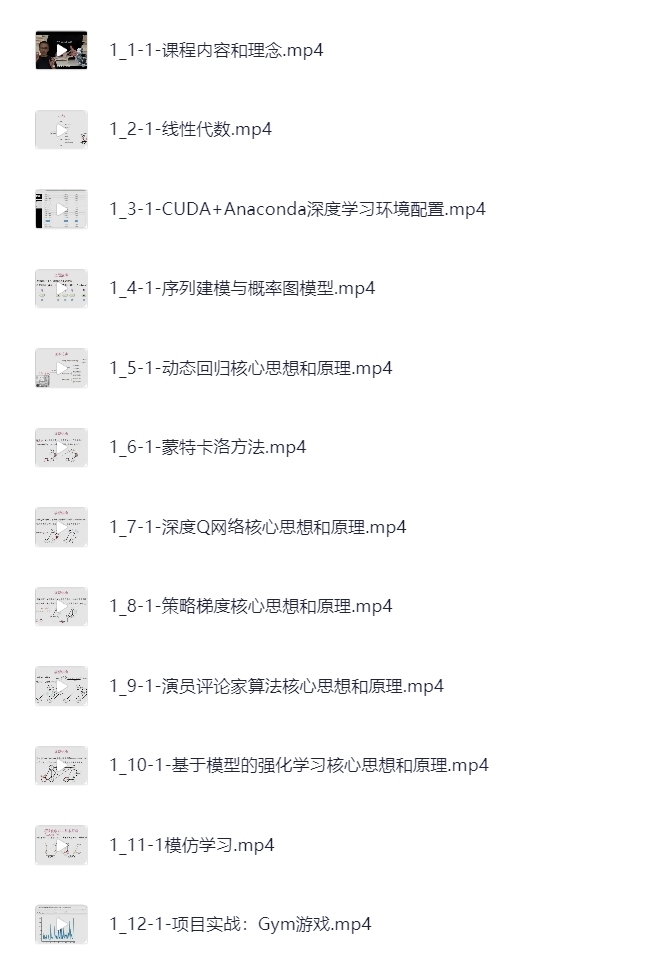Open the 1_11-1模仿学习.mp4 file
Screen dimensions: 649x953
click(x=191, y=845)
